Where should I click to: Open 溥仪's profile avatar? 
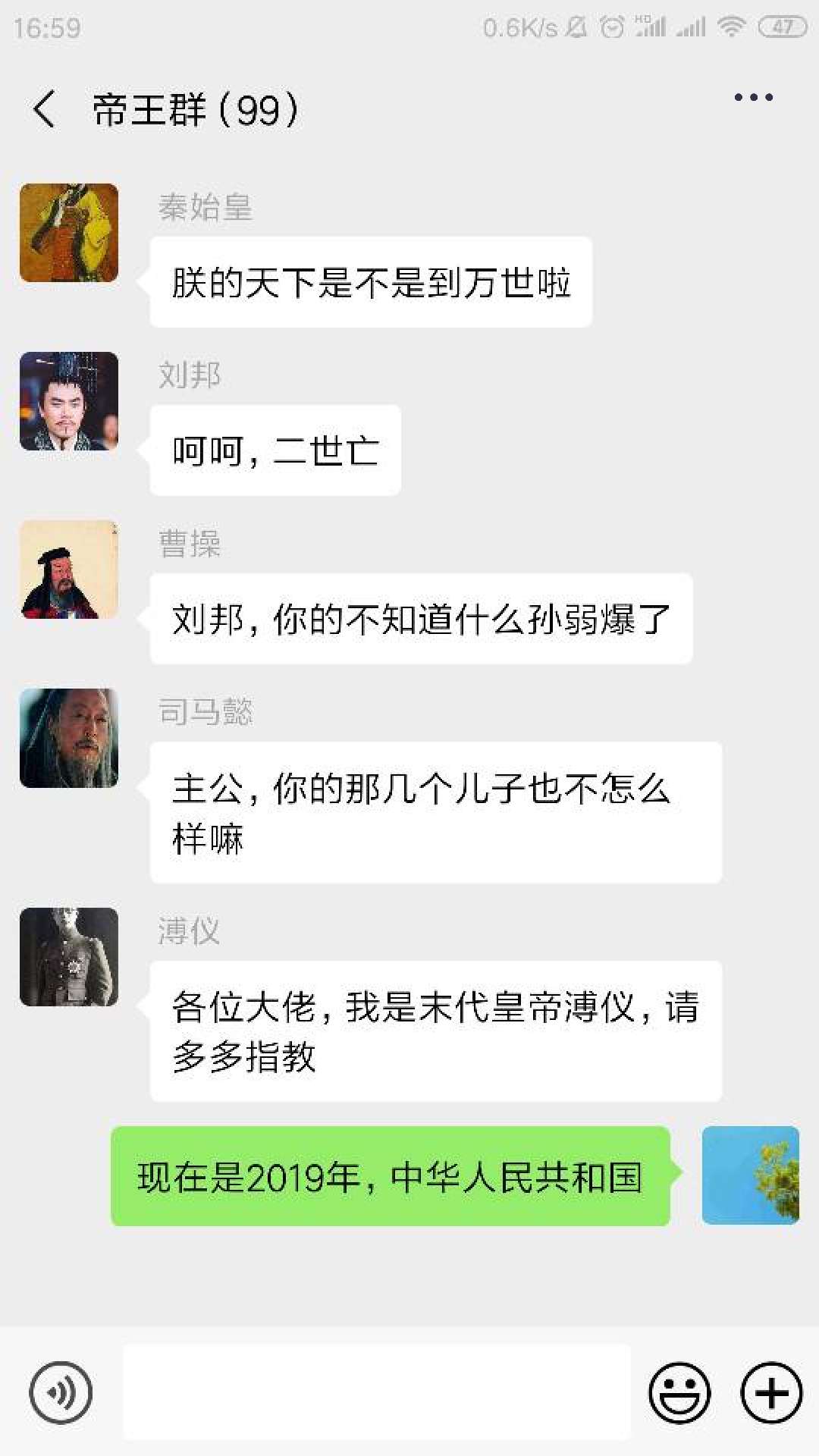(x=69, y=957)
